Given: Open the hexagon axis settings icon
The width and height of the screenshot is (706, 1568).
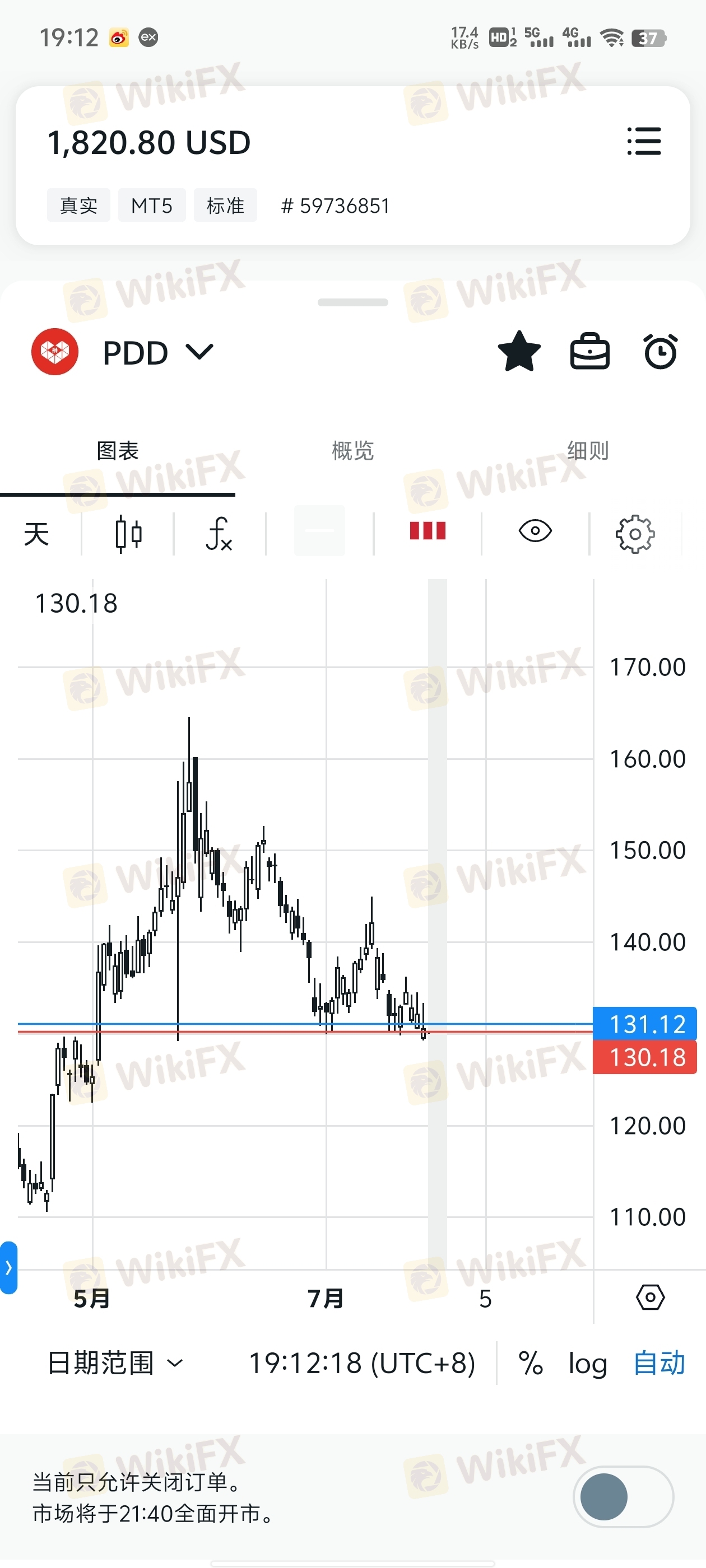Looking at the screenshot, I should (x=650, y=1297).
